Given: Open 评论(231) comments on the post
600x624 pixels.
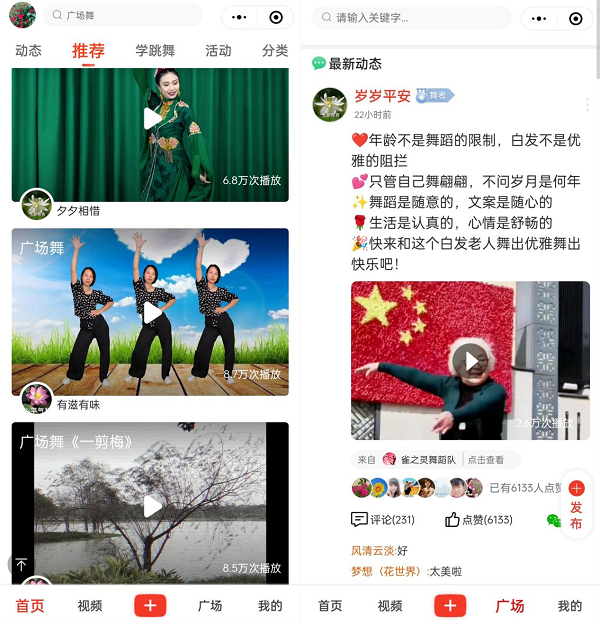Looking at the screenshot, I should click(x=383, y=520).
